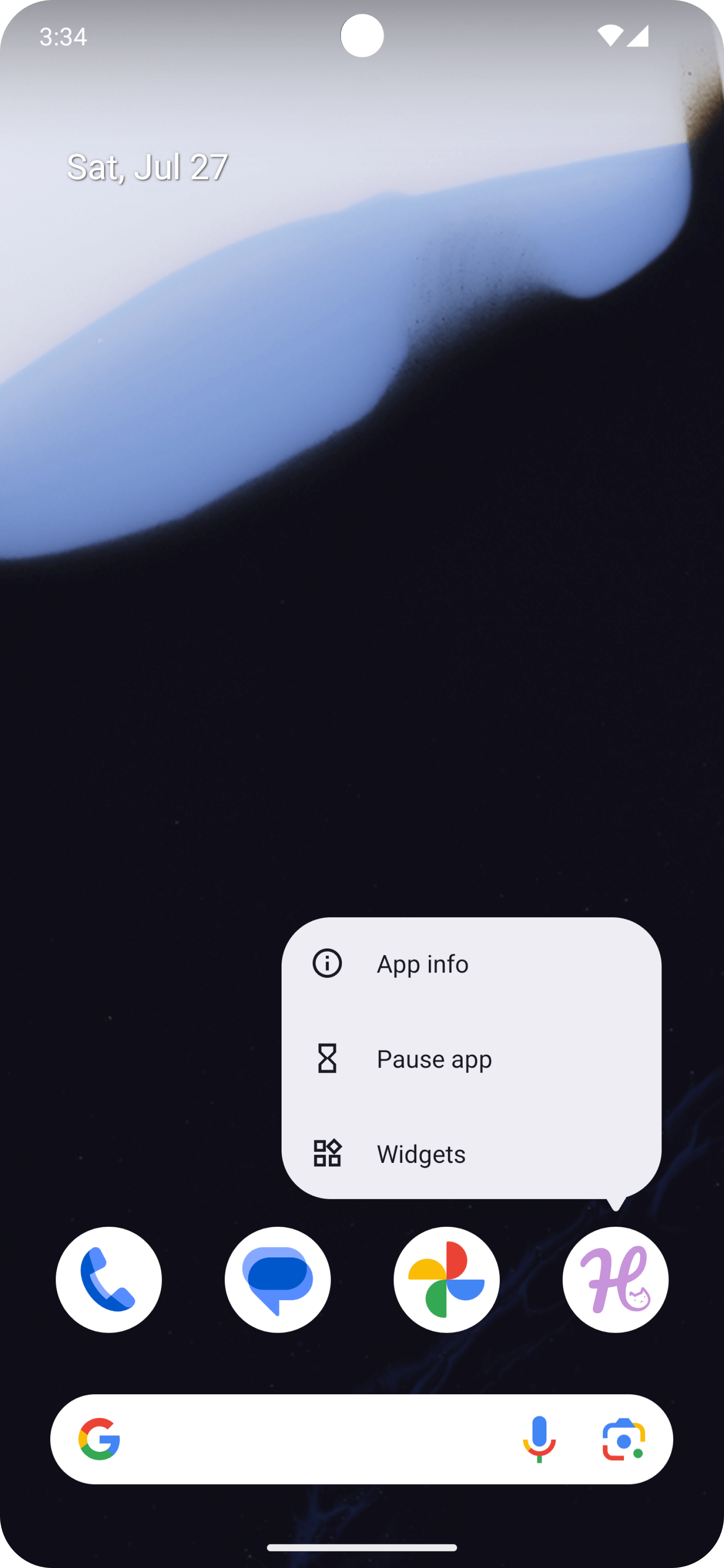Start voice search with the microphone
The image size is (724, 1568).
[539, 1439]
